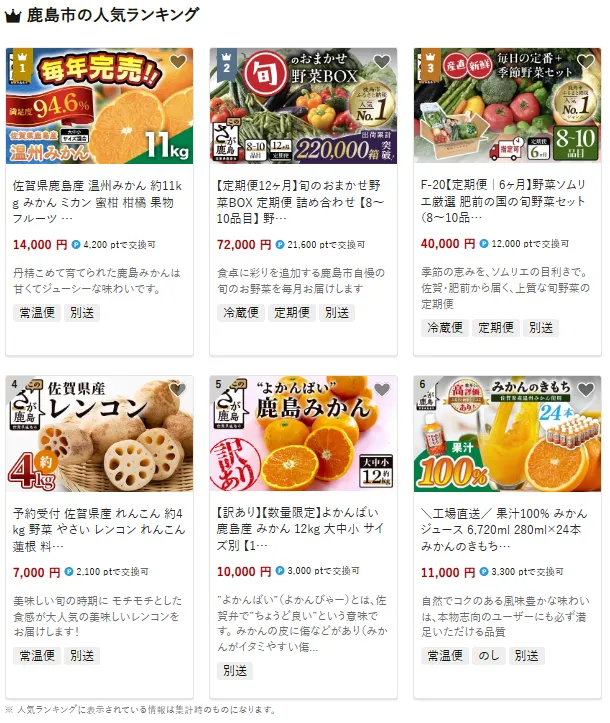Viewport: 610px width, 723px height.
Task: Favorite the 旬のおまかせ野菜BOX item
Action: click(x=382, y=62)
